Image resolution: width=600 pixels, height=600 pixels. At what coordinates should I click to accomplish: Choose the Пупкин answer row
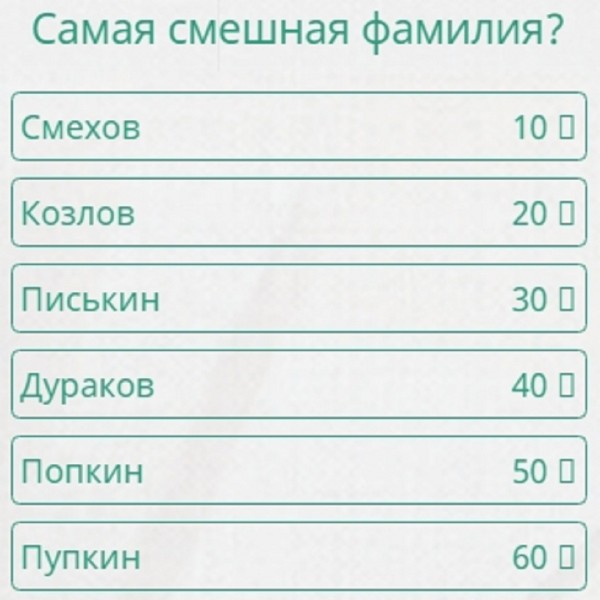[298, 555]
